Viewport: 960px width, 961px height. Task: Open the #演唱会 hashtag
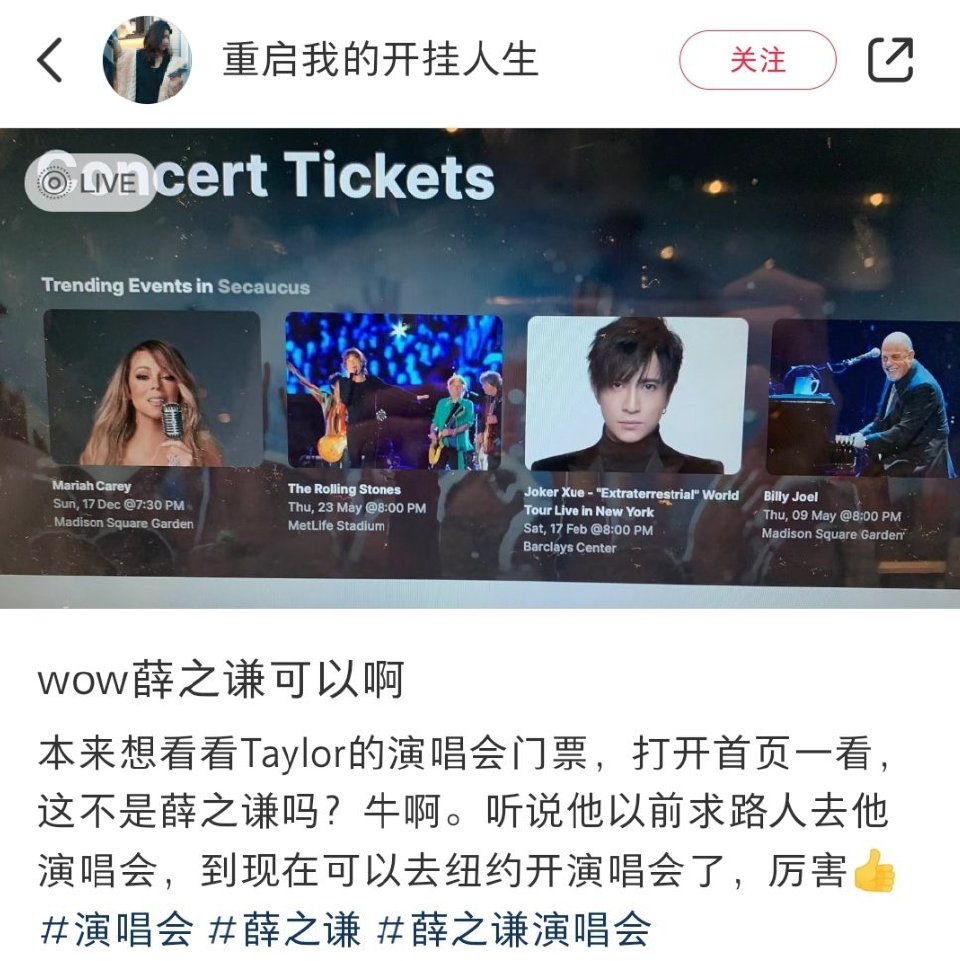click(116, 928)
